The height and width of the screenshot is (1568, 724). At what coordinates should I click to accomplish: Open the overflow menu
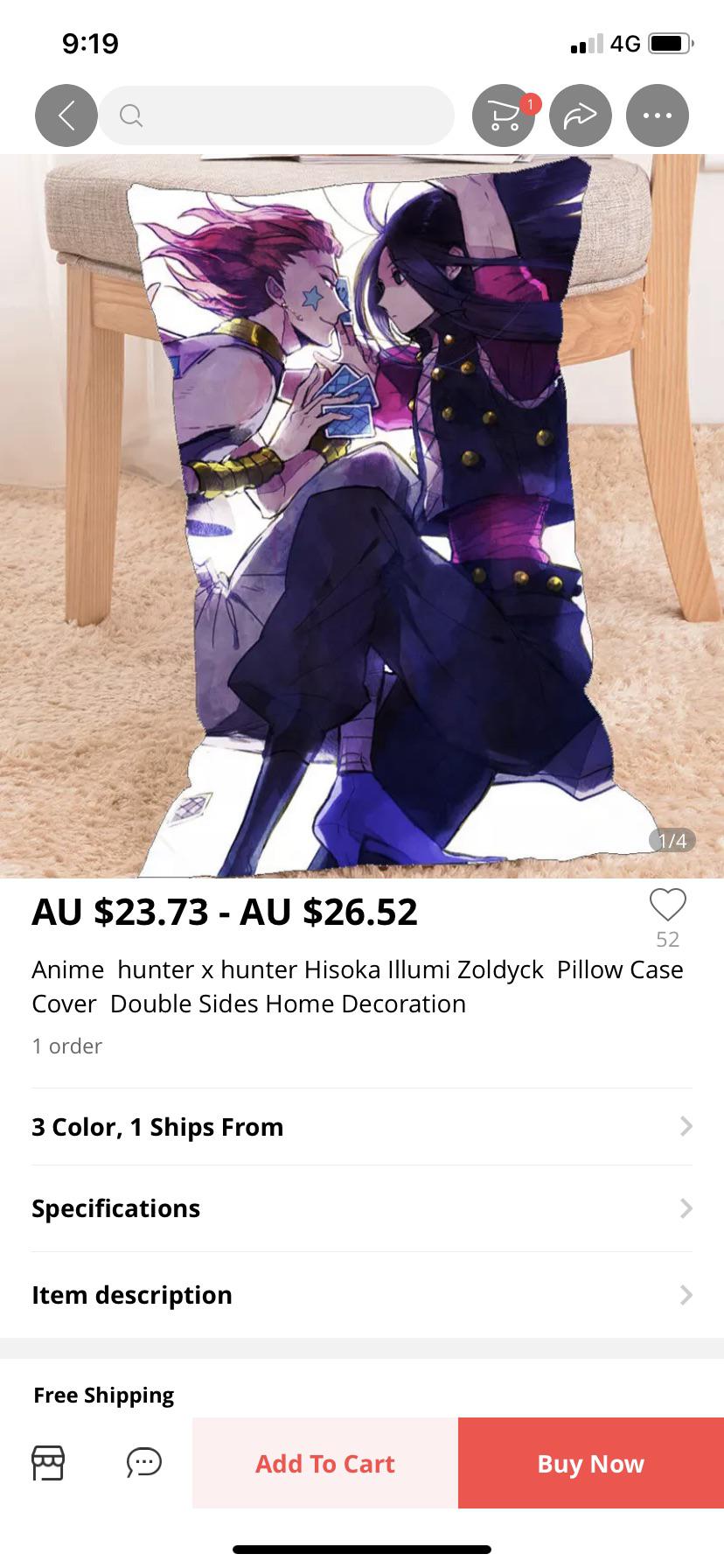pyautogui.click(x=658, y=115)
